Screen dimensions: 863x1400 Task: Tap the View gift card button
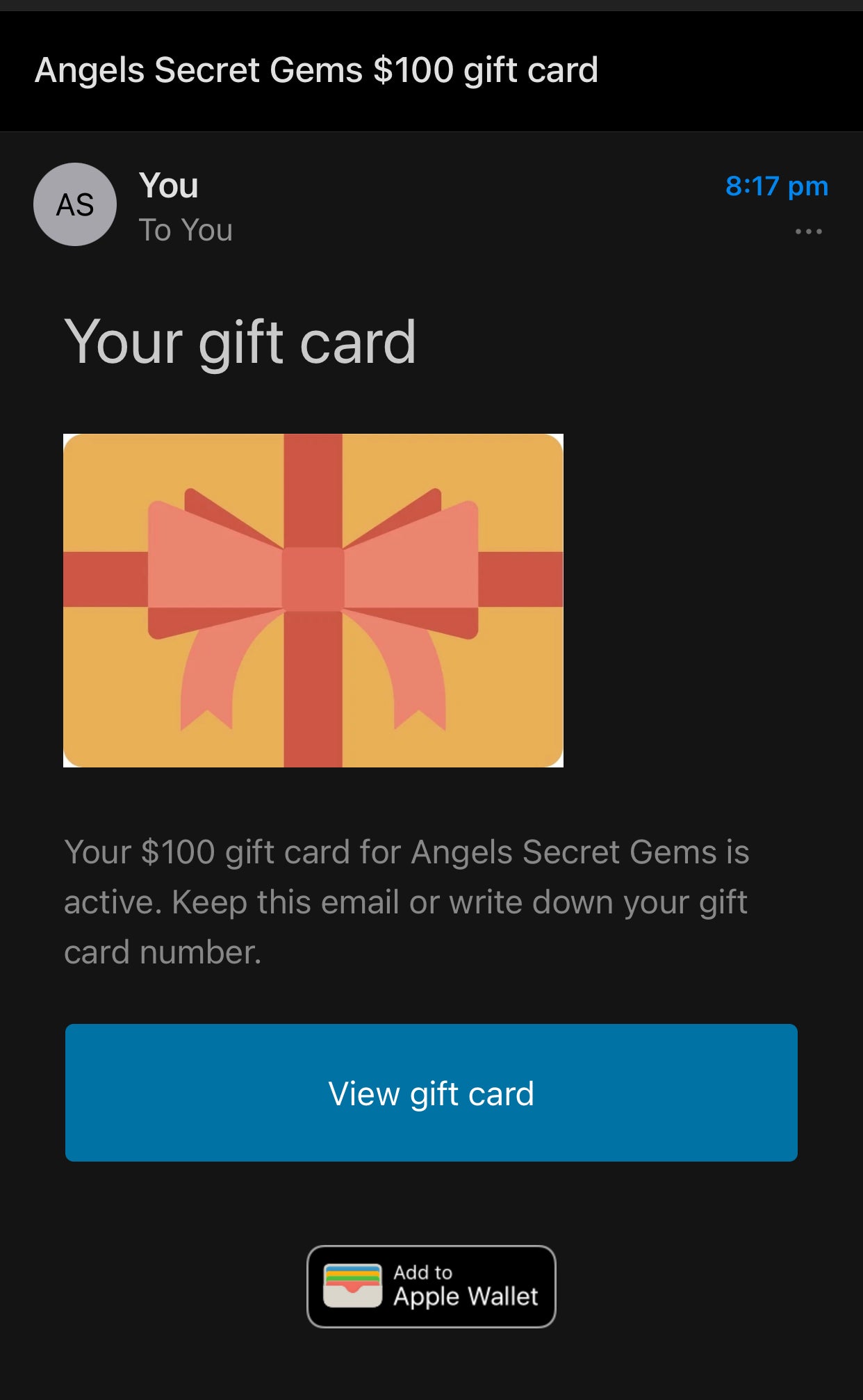[x=431, y=1093]
